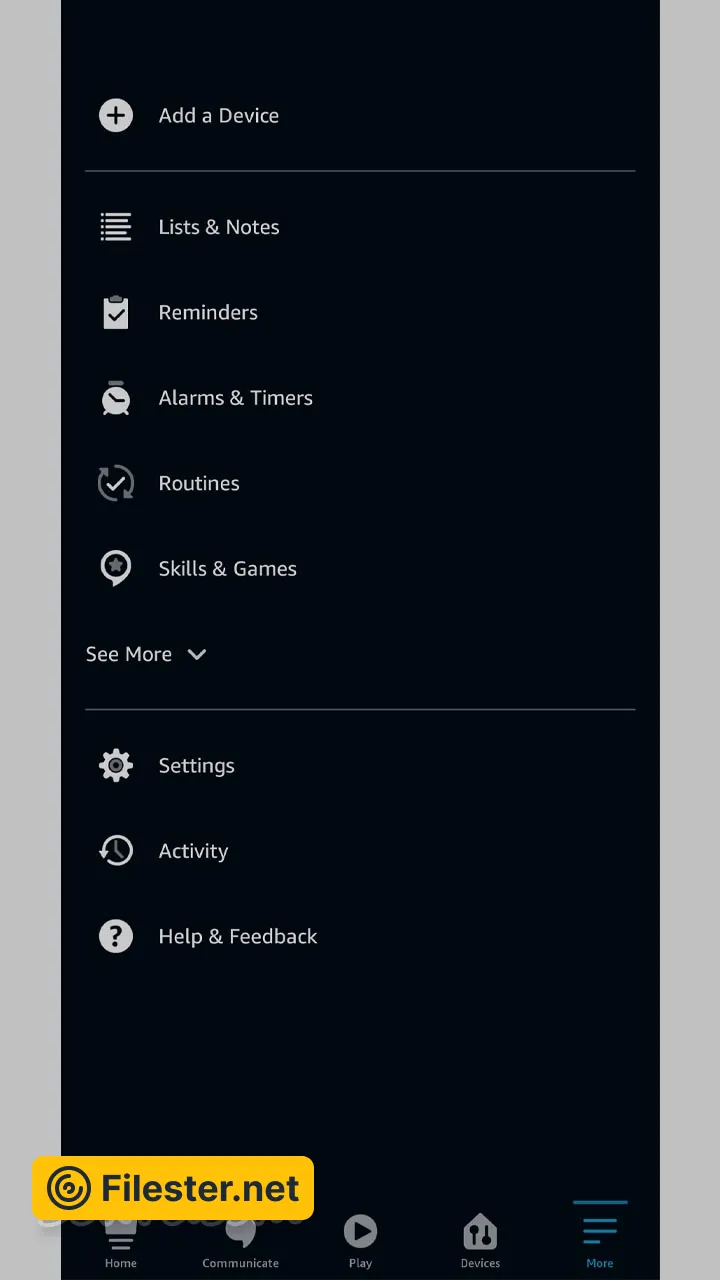Expand the See More section
Viewport: 720px width, 1280px height.
click(x=146, y=654)
